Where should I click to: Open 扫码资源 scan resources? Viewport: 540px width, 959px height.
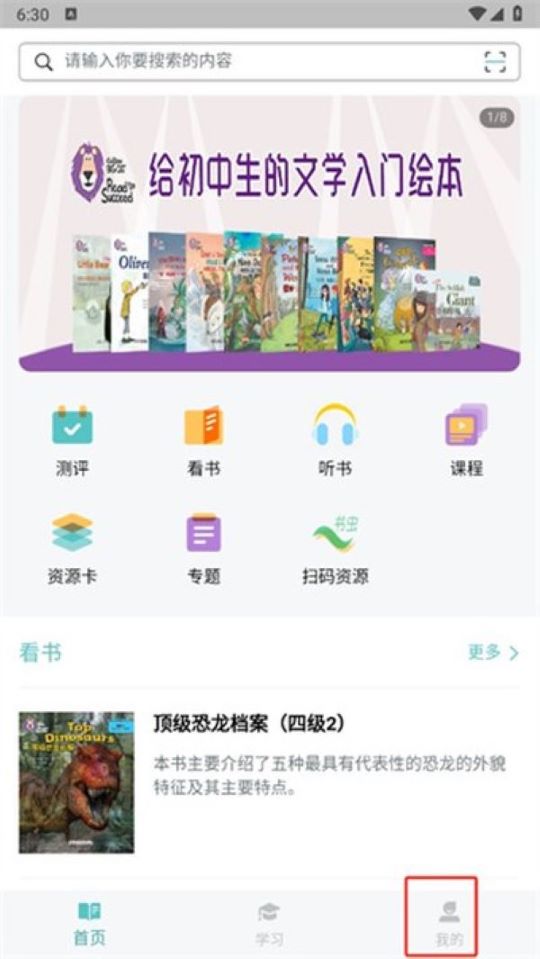point(335,549)
